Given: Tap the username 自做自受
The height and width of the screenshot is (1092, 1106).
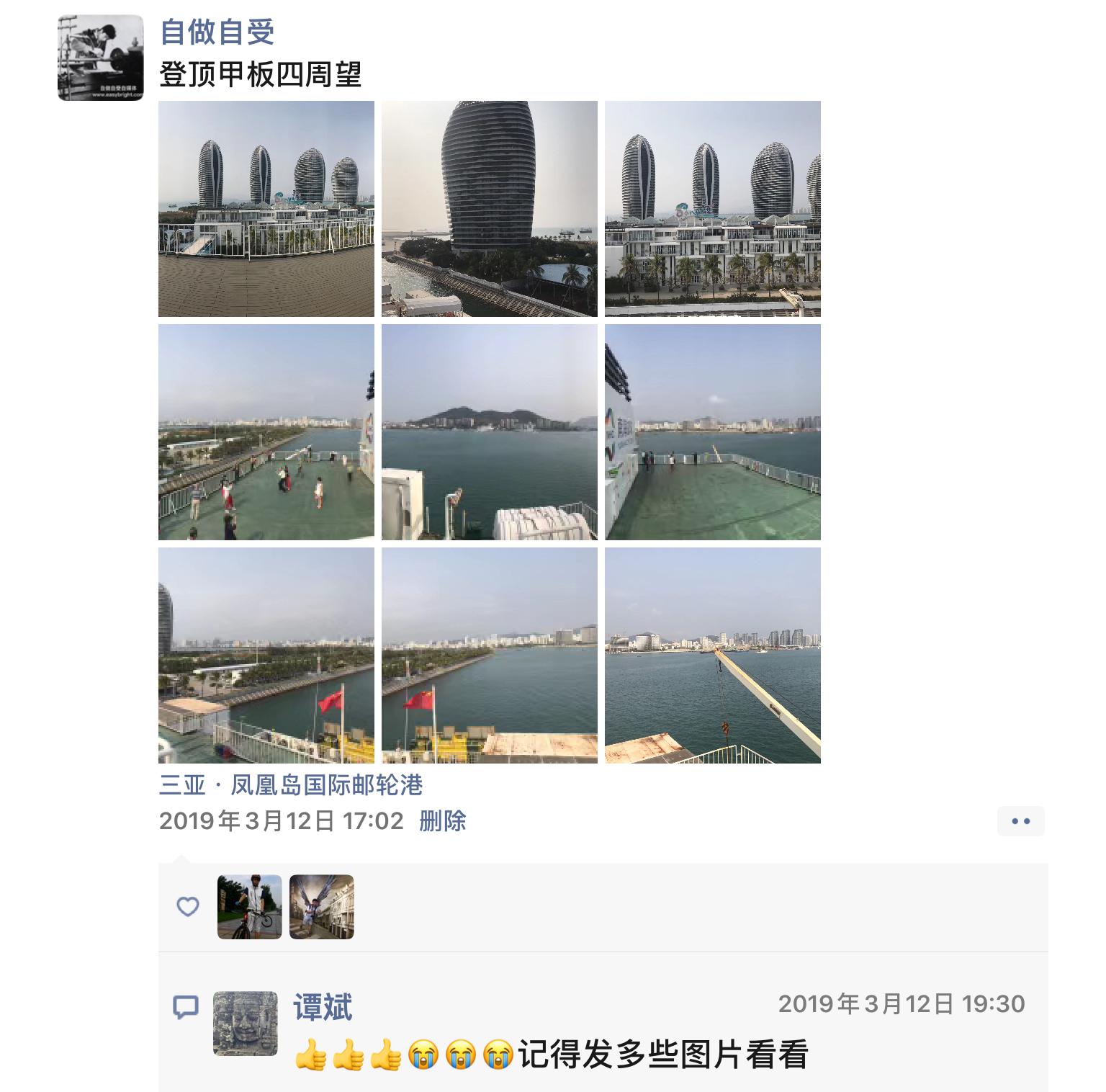Looking at the screenshot, I should (x=217, y=32).
